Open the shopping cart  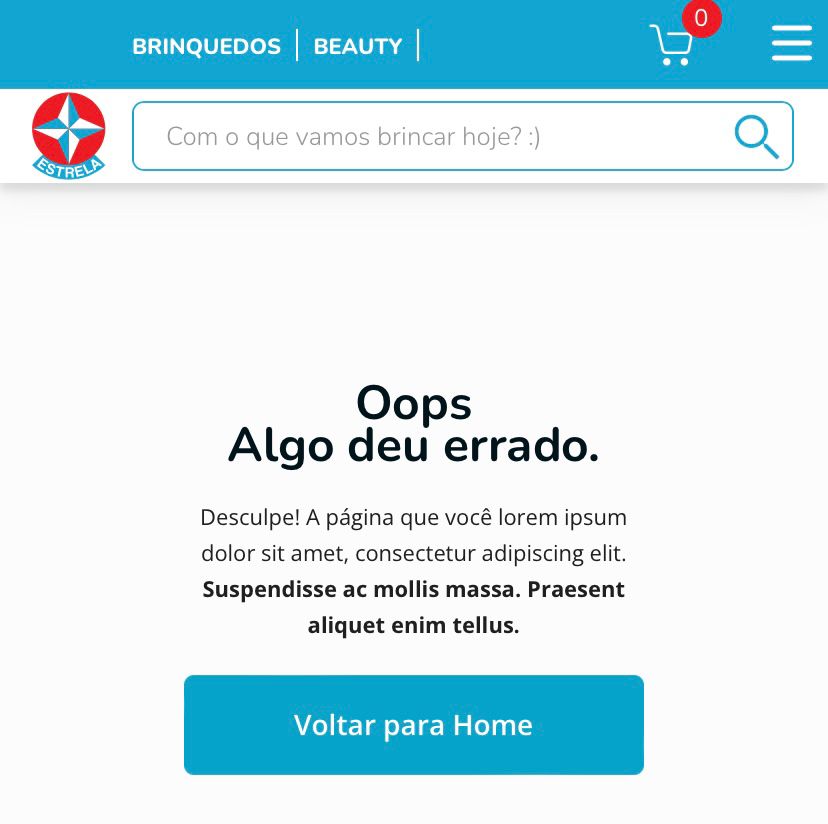coord(672,45)
